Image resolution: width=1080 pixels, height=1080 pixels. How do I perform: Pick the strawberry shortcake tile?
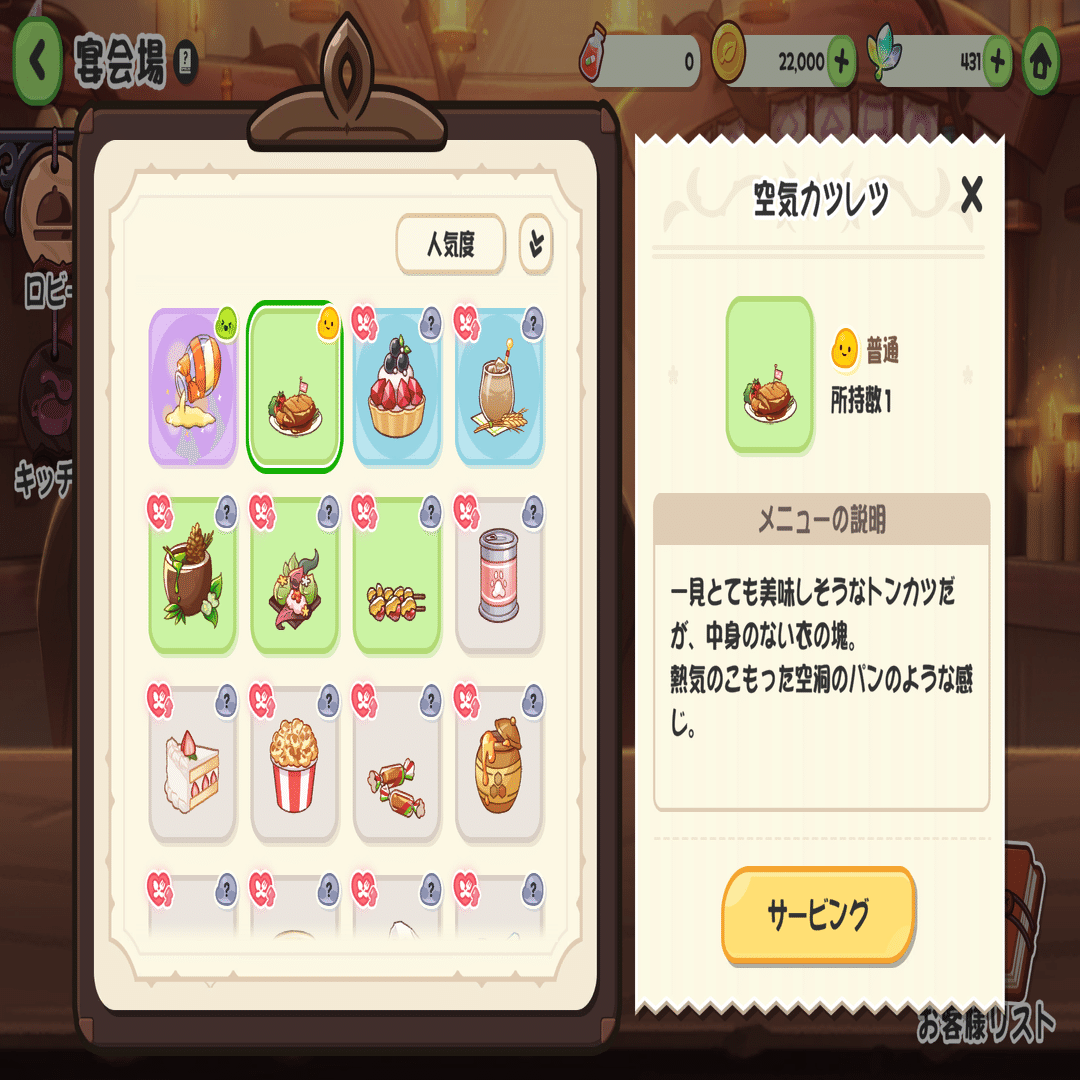click(193, 766)
